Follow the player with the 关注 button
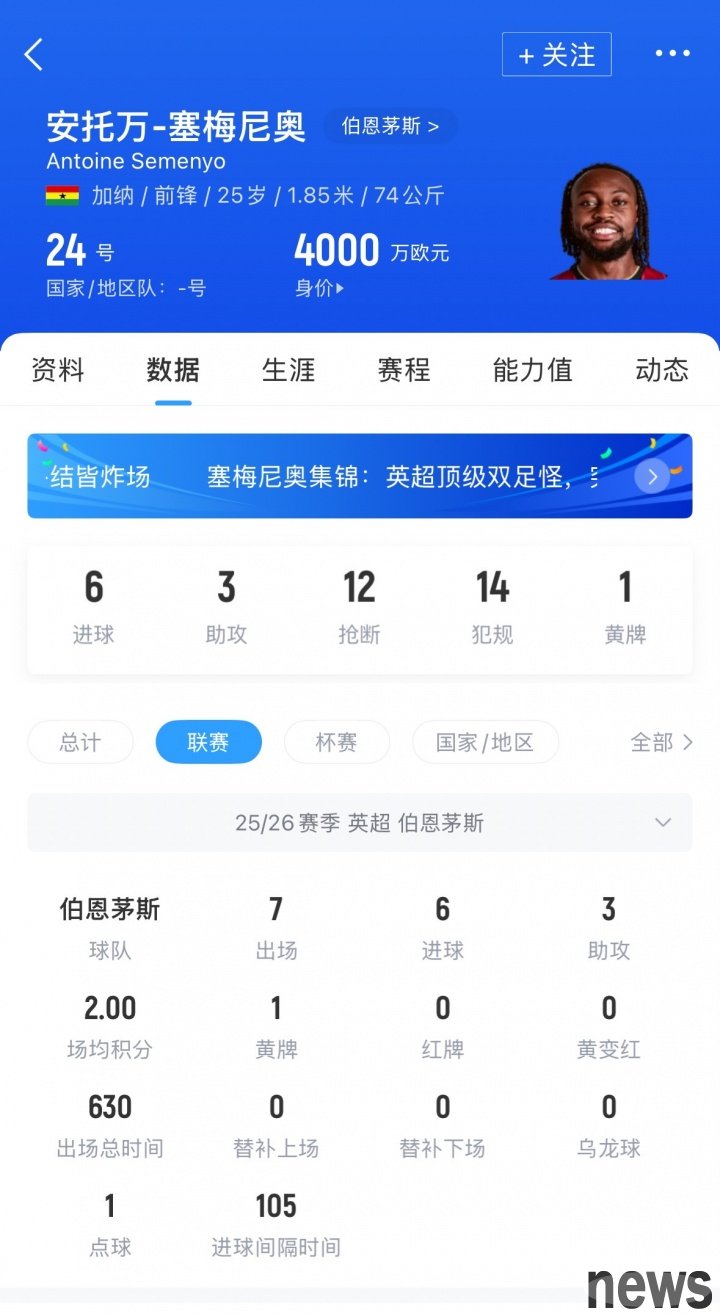 point(556,55)
